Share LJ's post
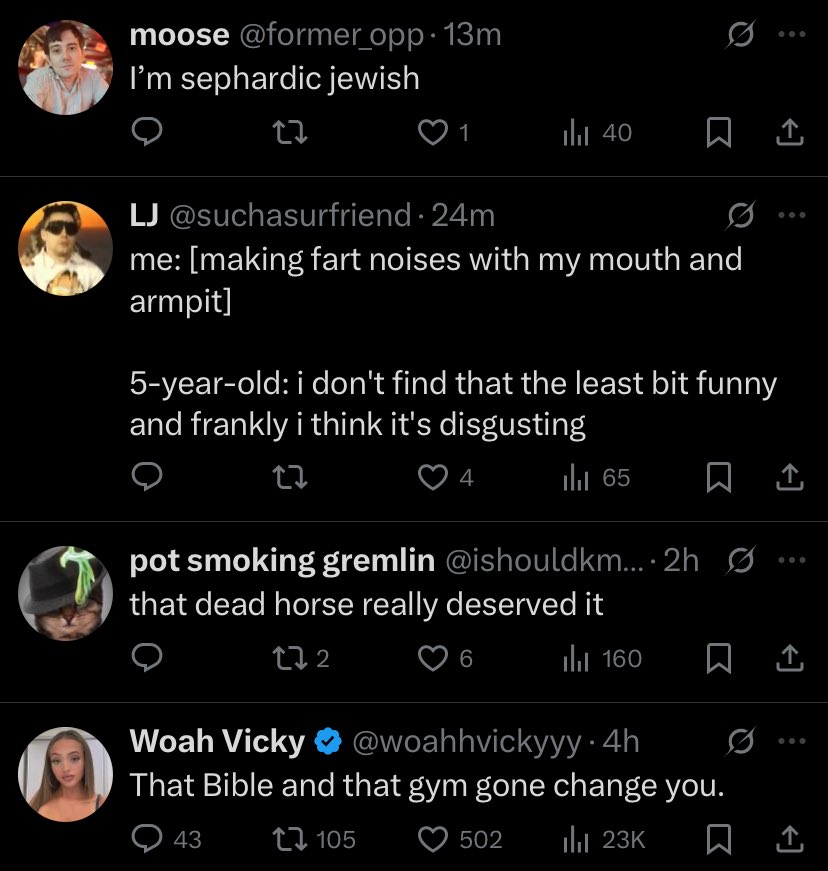This screenshot has width=828, height=871. 790,478
